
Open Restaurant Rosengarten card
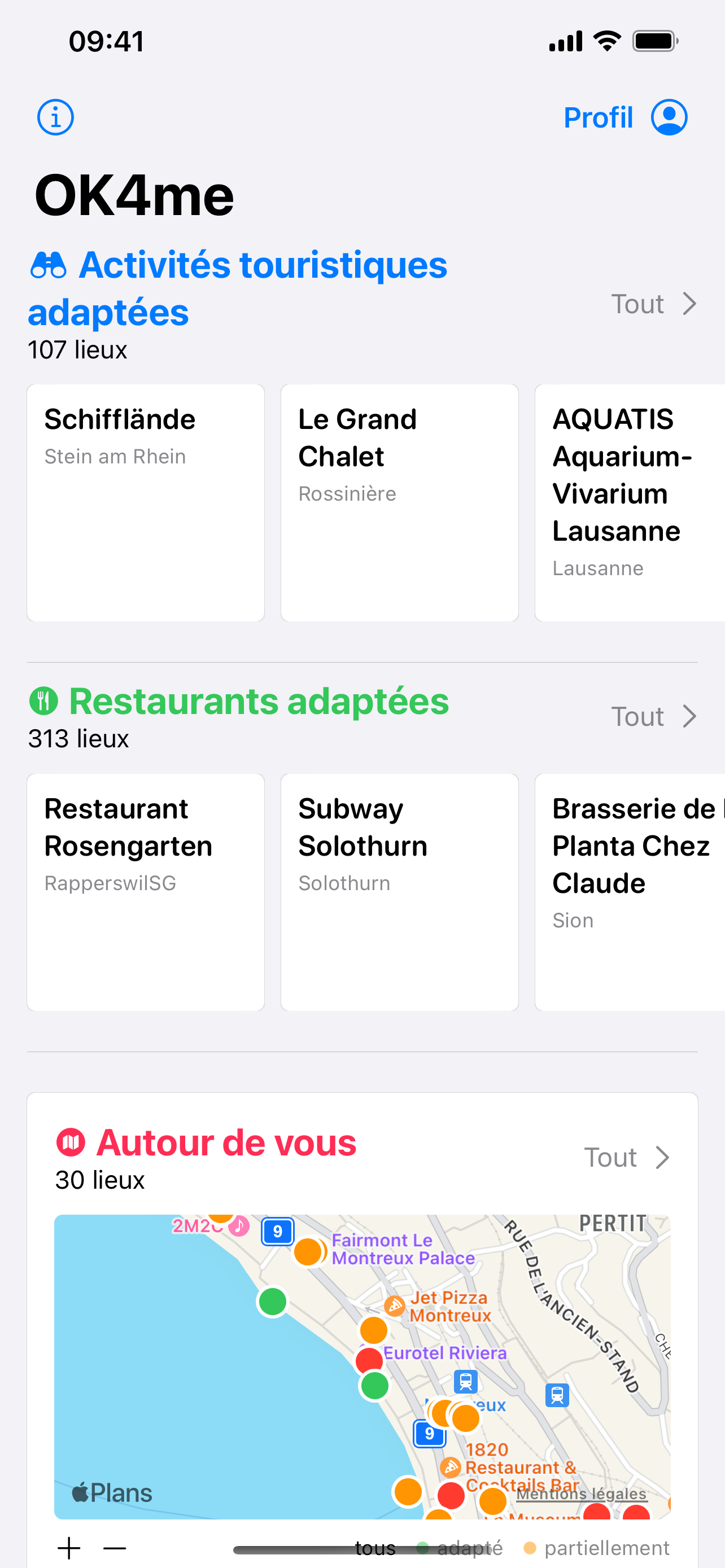tap(146, 892)
